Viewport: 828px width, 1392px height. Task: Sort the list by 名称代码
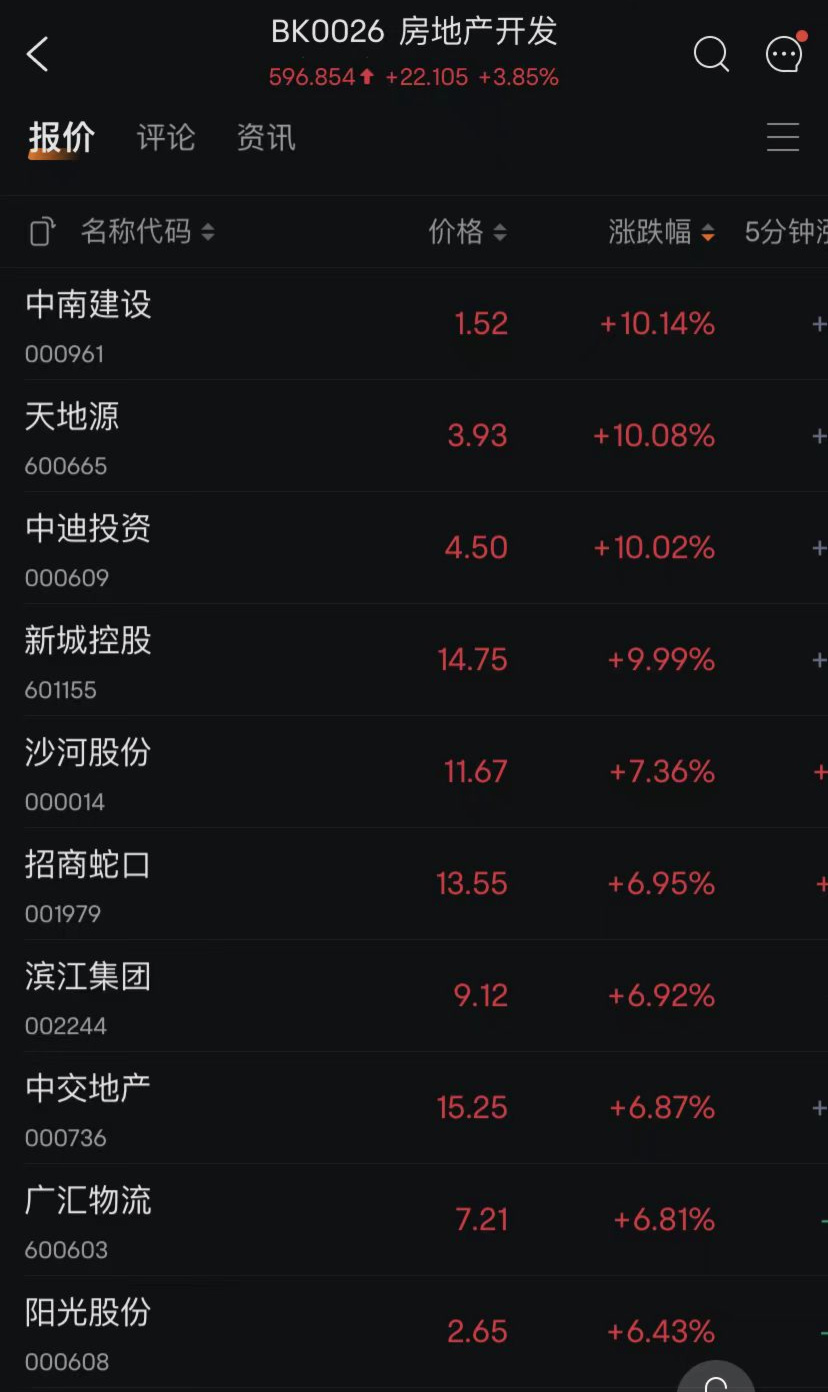148,232
